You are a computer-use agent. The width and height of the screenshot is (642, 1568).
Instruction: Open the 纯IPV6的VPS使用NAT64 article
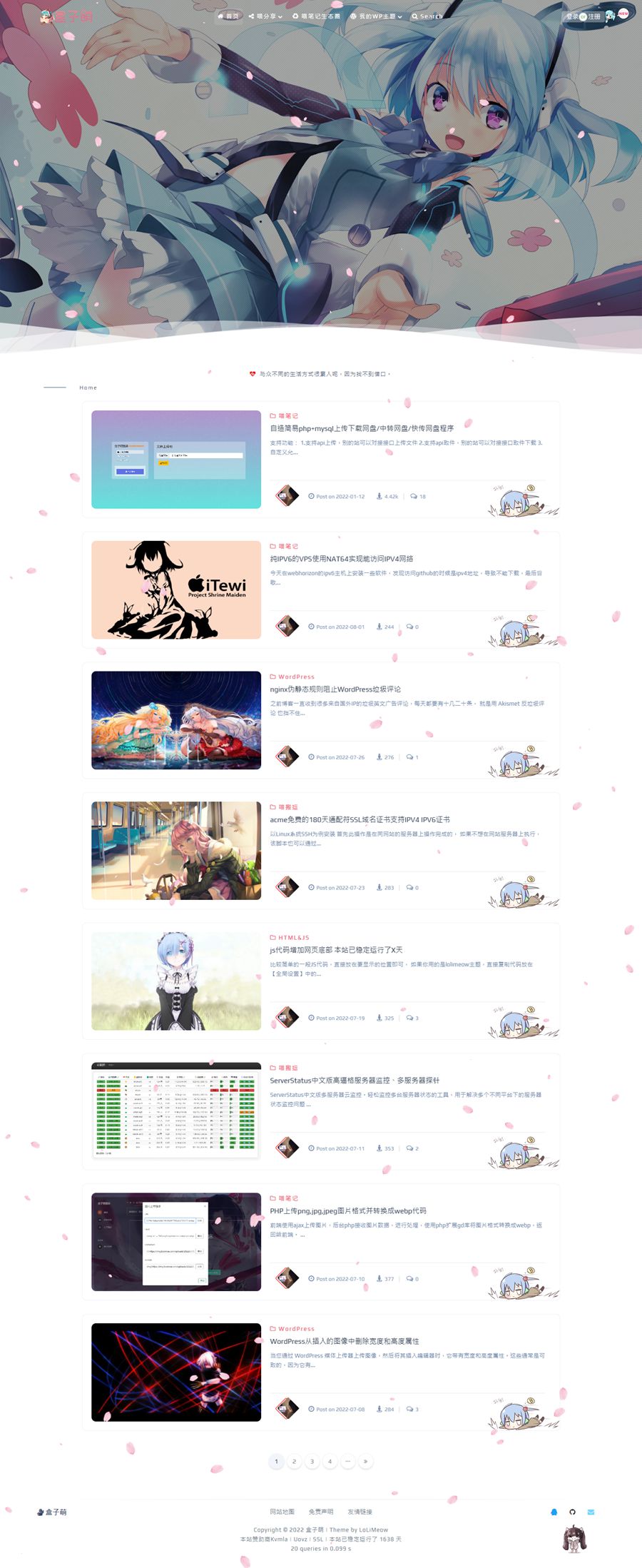(x=341, y=559)
